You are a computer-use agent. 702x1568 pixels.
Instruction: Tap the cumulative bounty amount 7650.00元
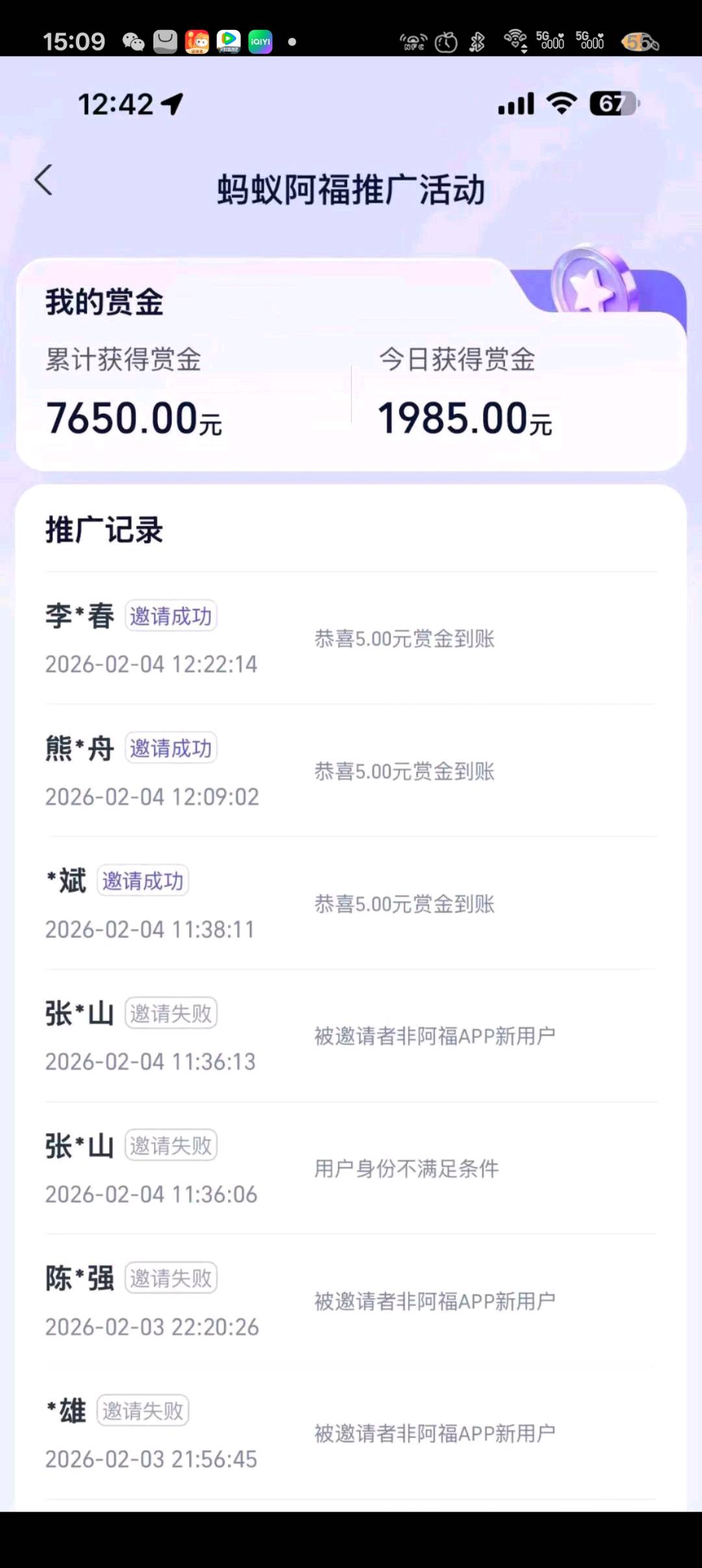coord(133,420)
